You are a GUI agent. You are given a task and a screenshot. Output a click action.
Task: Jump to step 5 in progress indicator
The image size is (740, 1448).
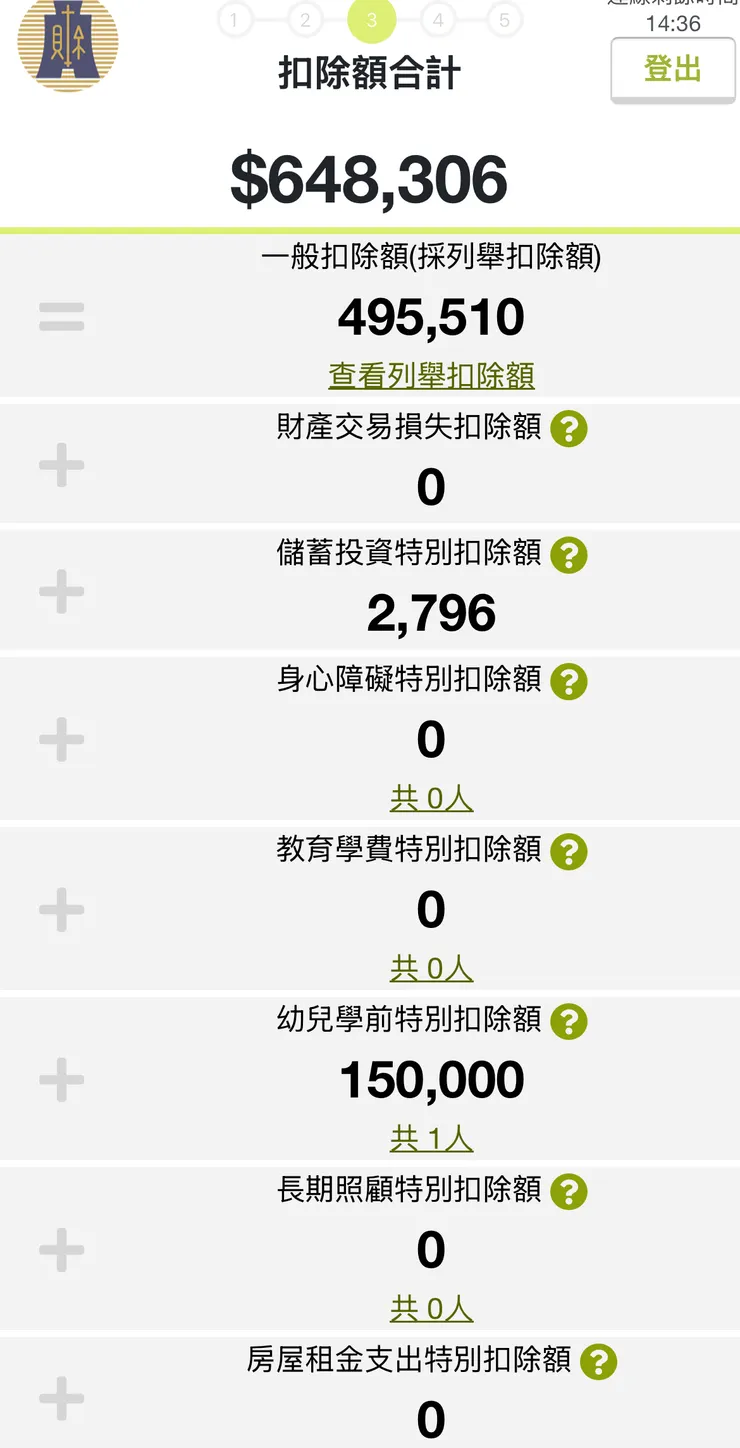click(504, 20)
